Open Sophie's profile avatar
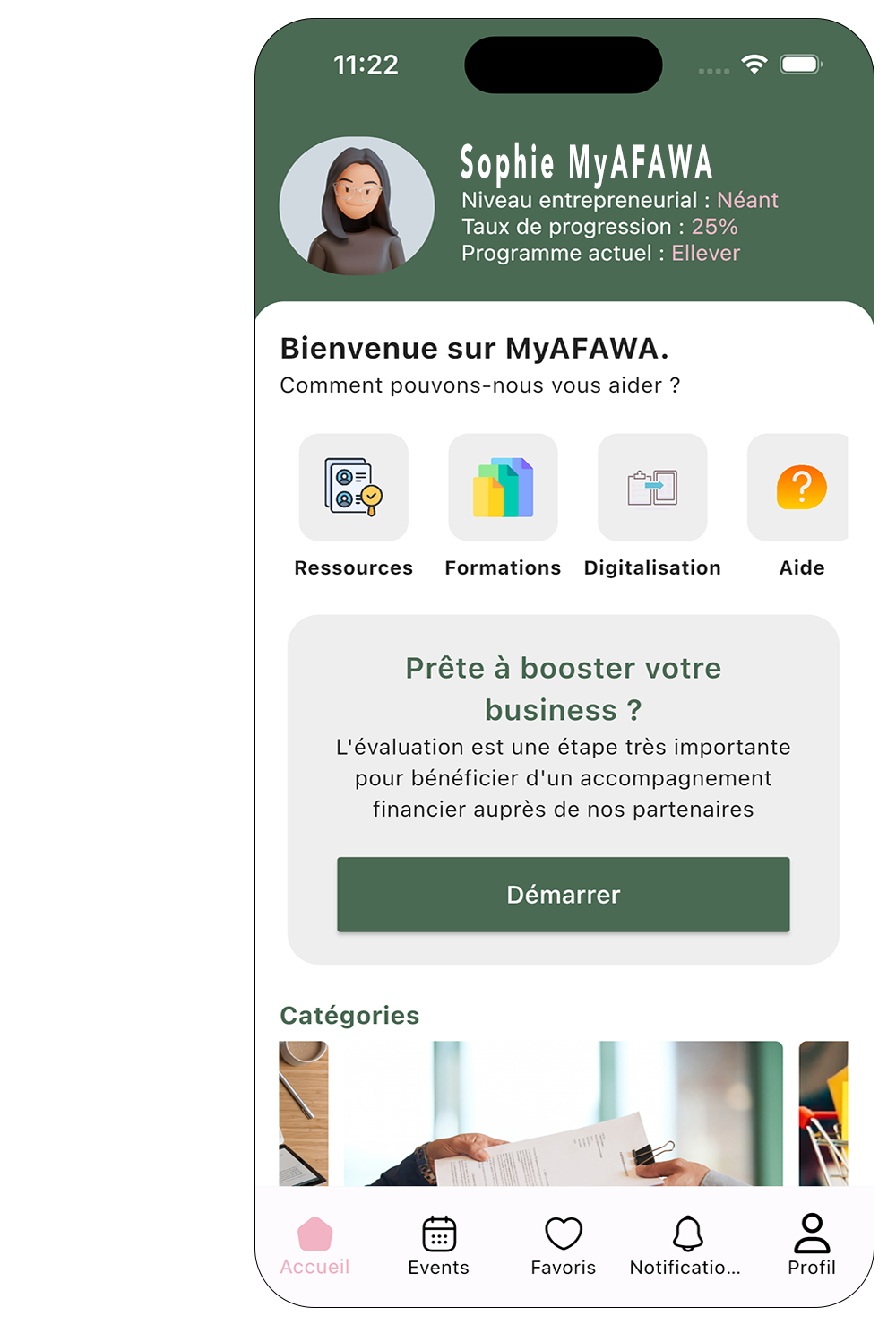Image resolution: width=896 pixels, height=1325 pixels. point(357,206)
